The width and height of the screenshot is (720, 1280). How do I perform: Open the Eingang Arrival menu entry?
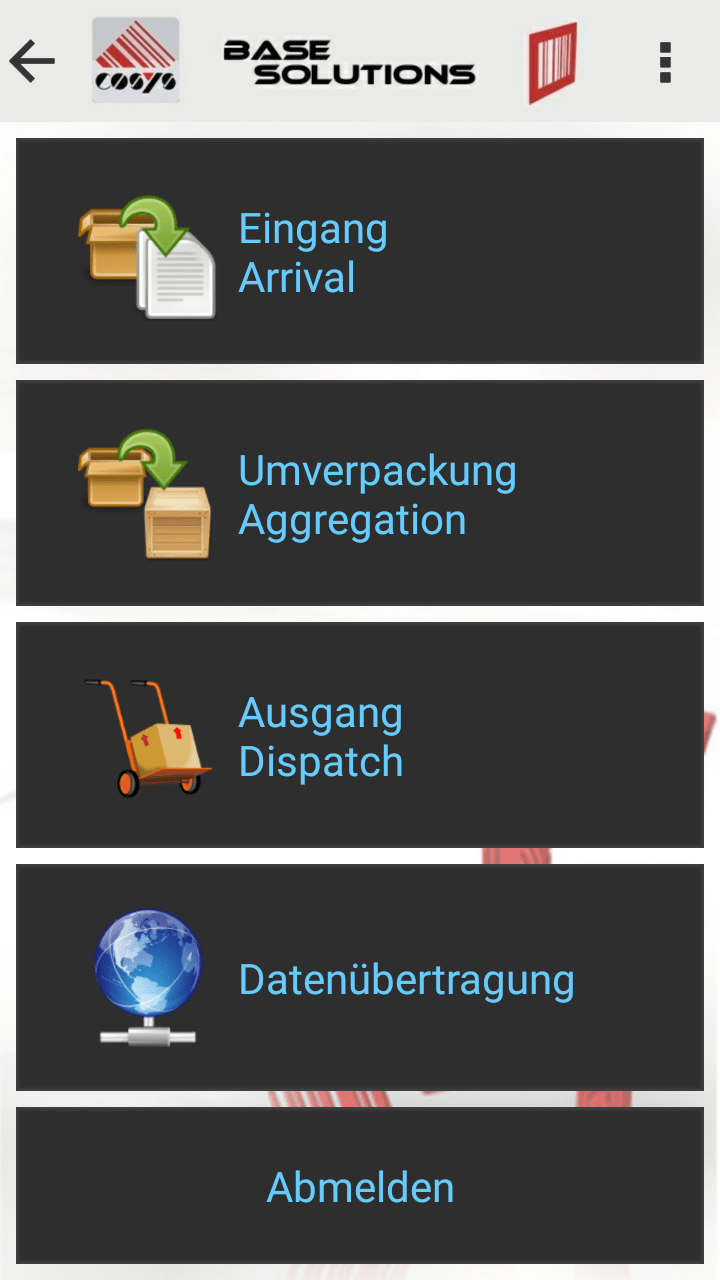[x=360, y=250]
